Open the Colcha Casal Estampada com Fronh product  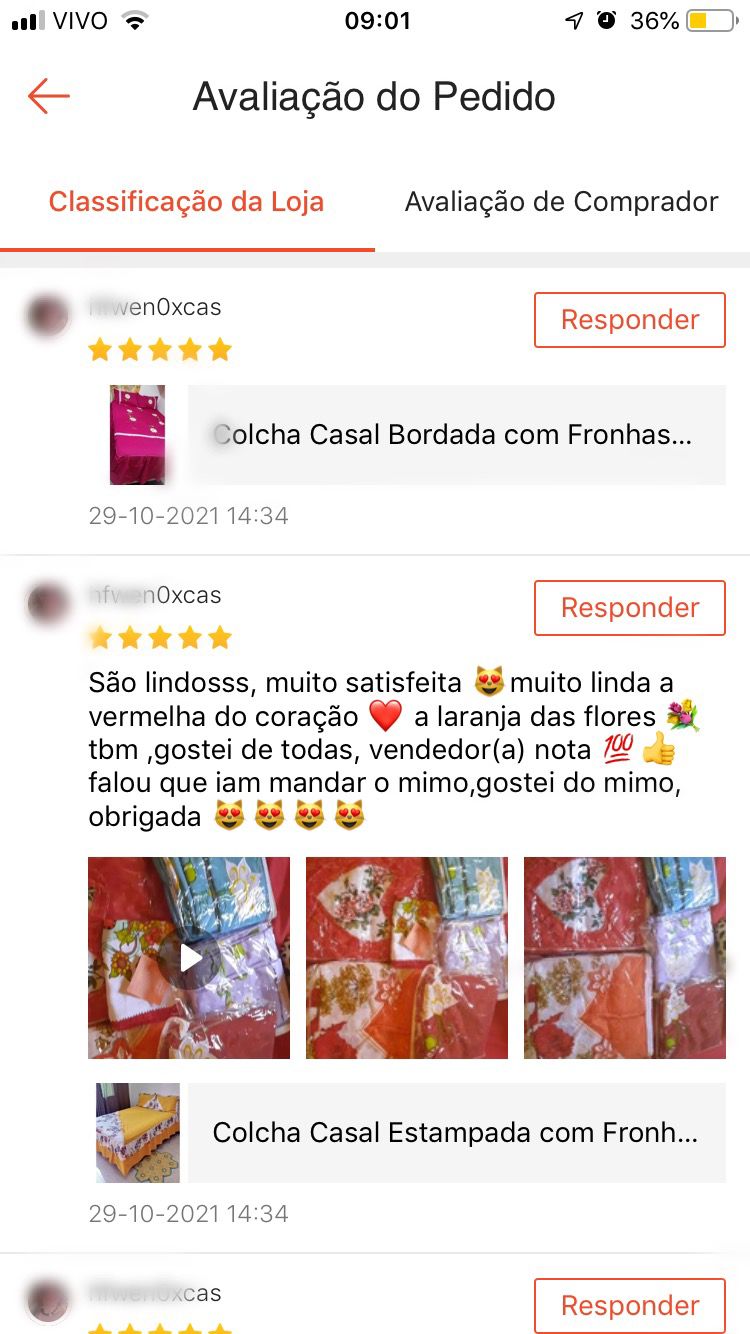410,1133
